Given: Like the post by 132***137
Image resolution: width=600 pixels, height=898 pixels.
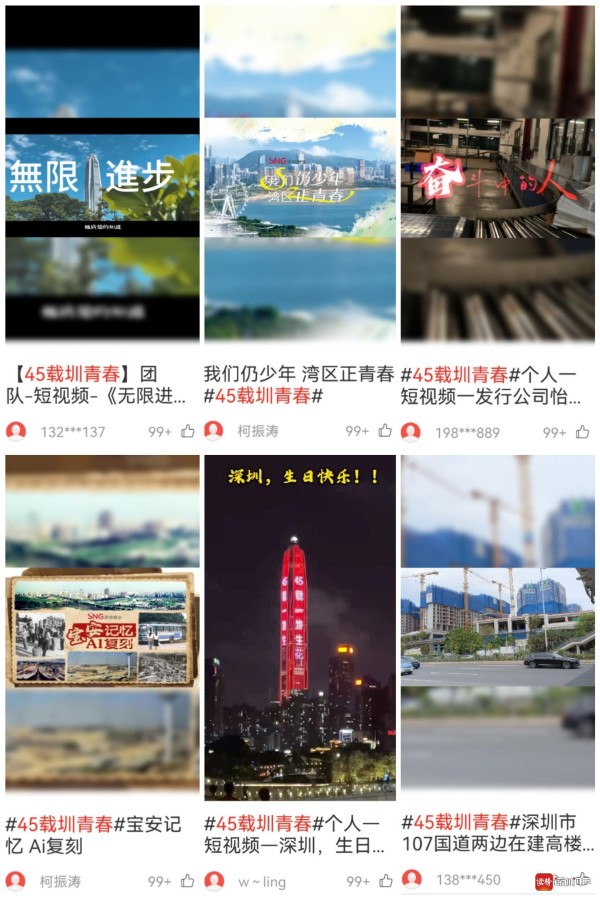Looking at the screenshot, I should pos(188,431).
